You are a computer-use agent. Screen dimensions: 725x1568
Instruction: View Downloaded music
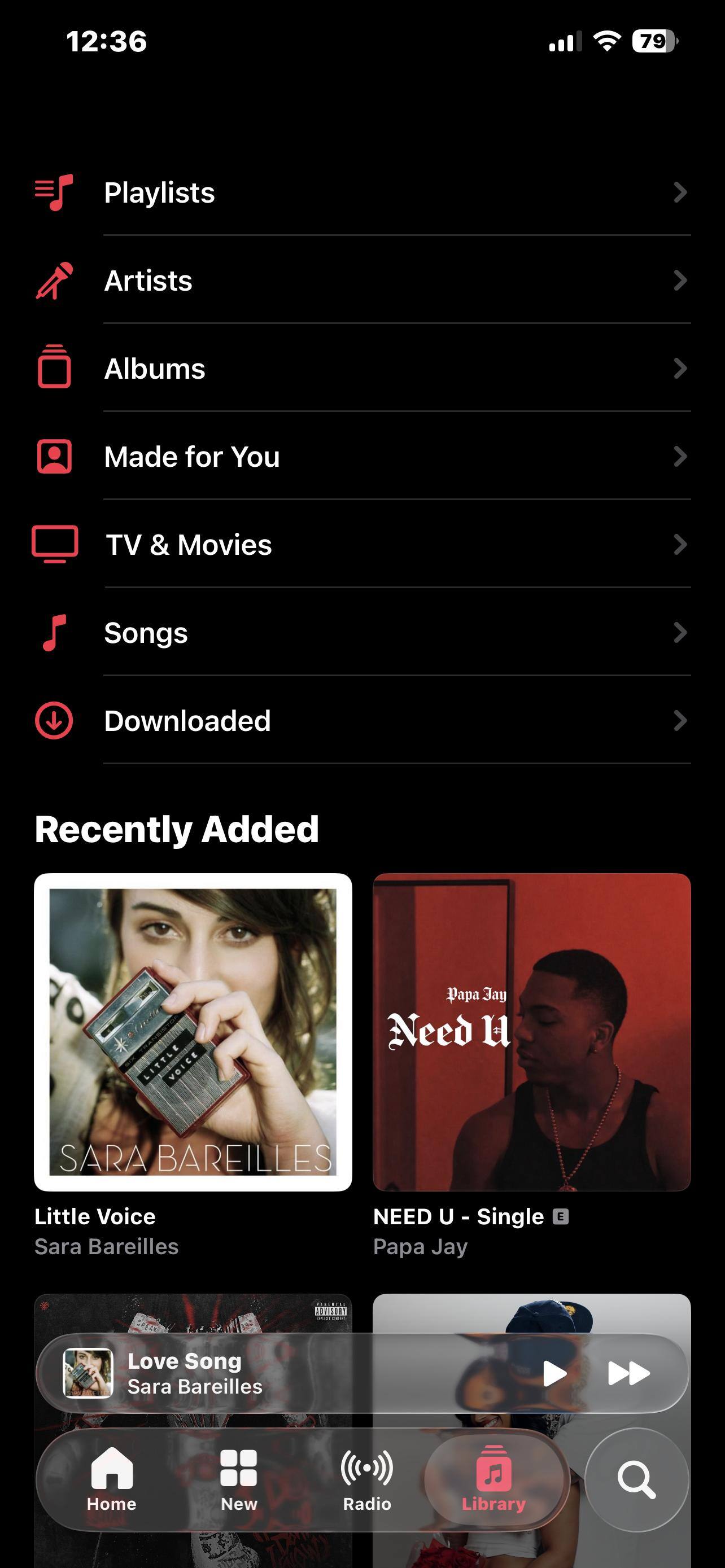tap(361, 721)
